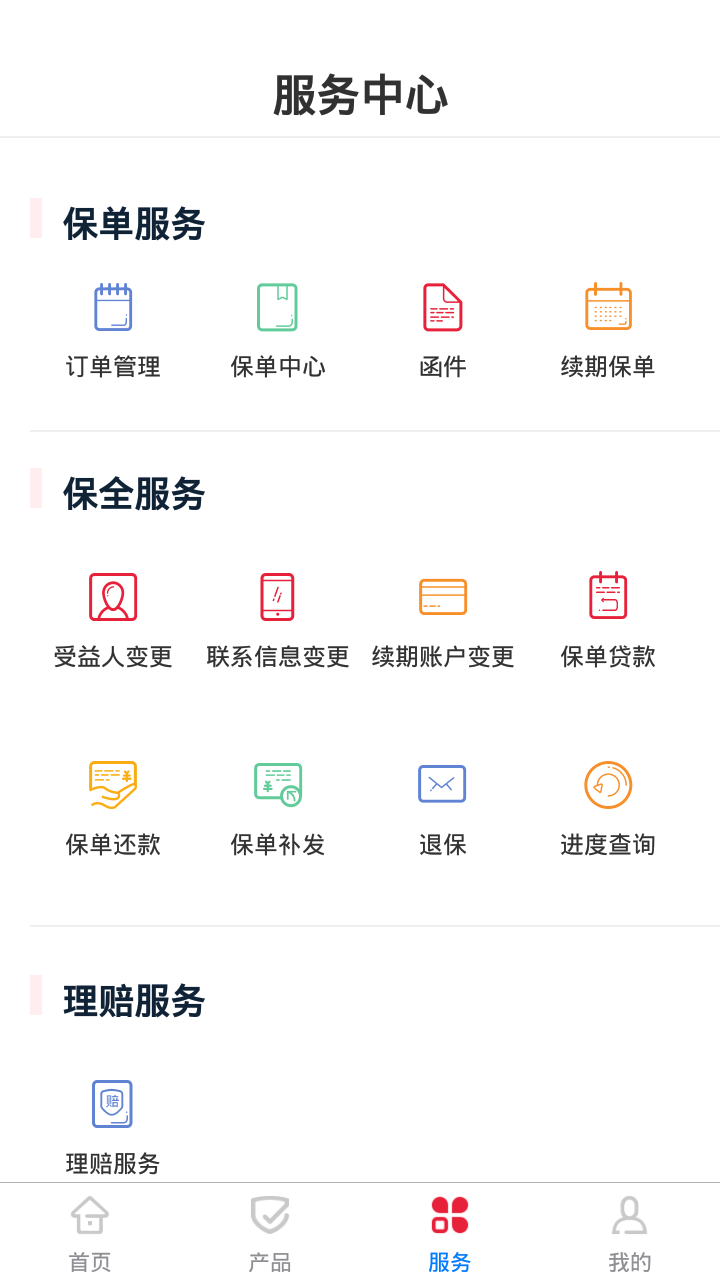
Task: Click the 理赔服务 section heading text
Action: coord(134,1001)
